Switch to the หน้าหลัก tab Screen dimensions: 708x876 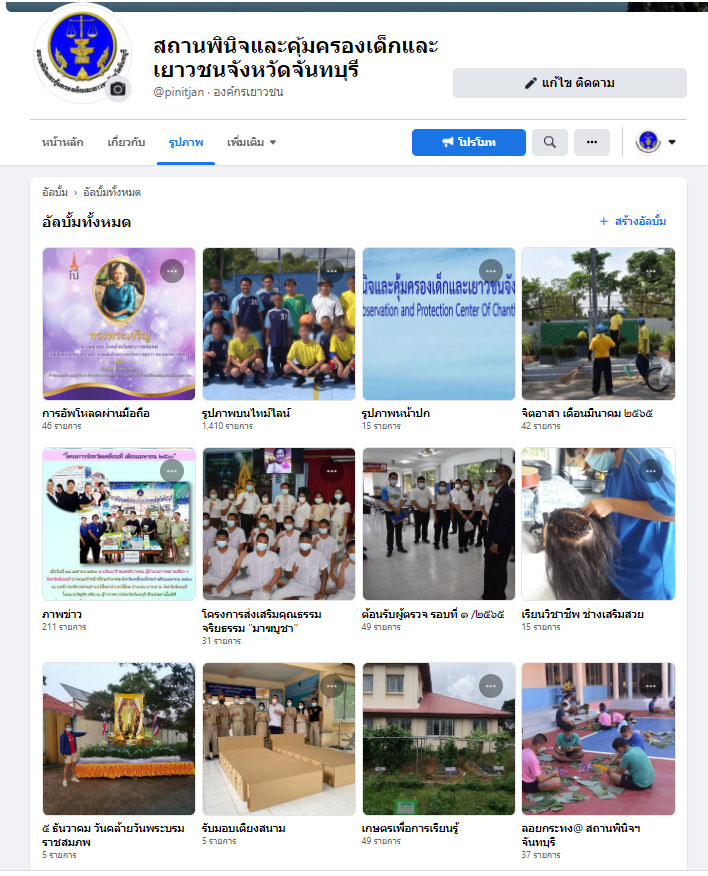pos(62,142)
